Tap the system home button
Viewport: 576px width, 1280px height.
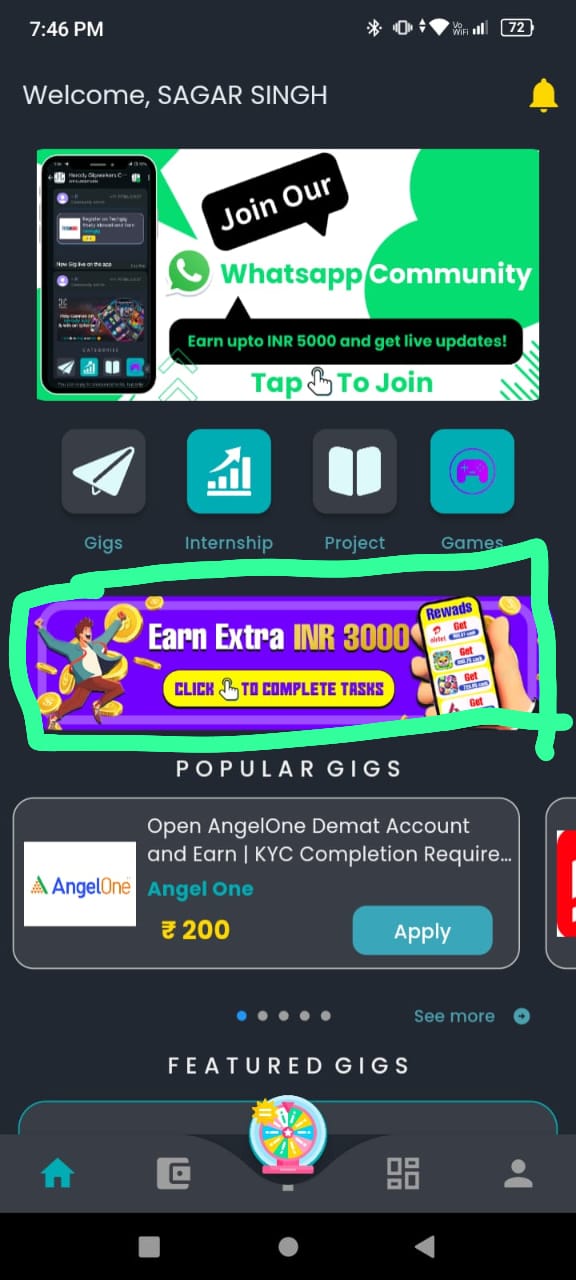pyautogui.click(x=288, y=1246)
